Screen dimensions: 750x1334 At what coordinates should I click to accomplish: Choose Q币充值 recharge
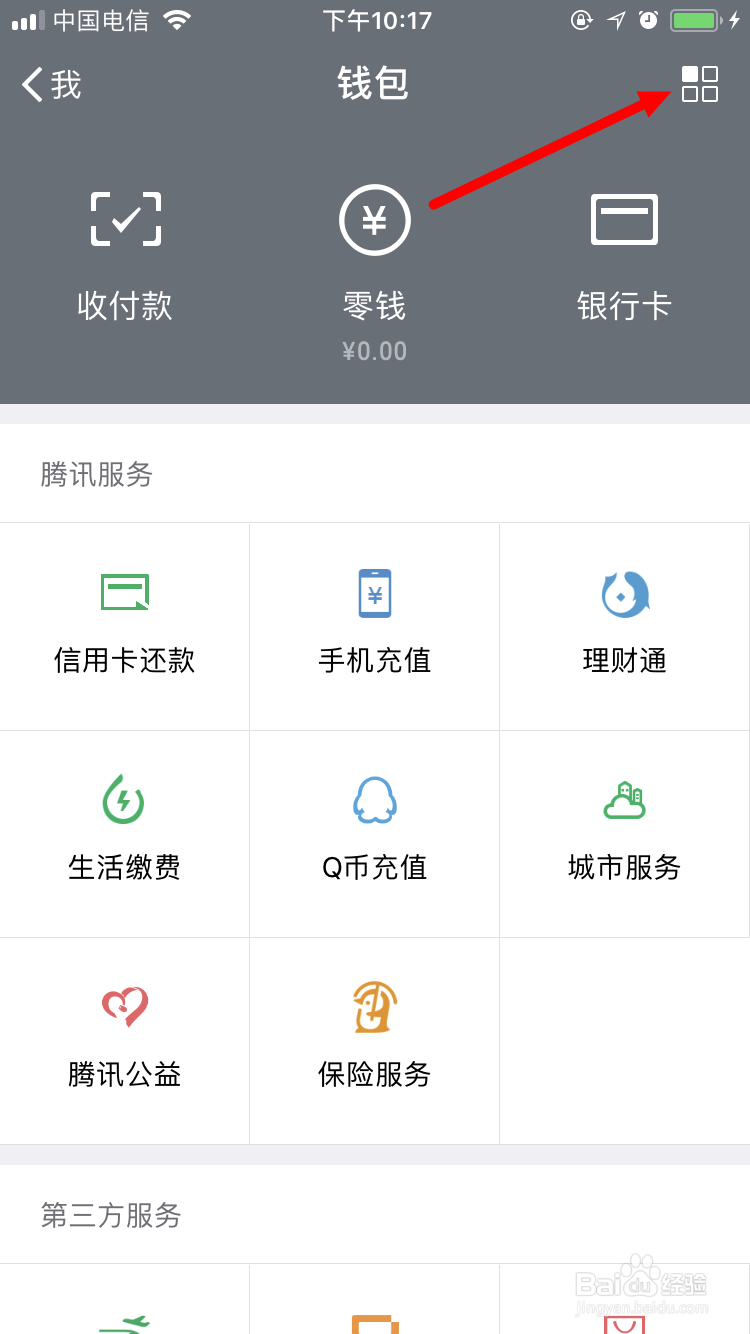tap(375, 834)
